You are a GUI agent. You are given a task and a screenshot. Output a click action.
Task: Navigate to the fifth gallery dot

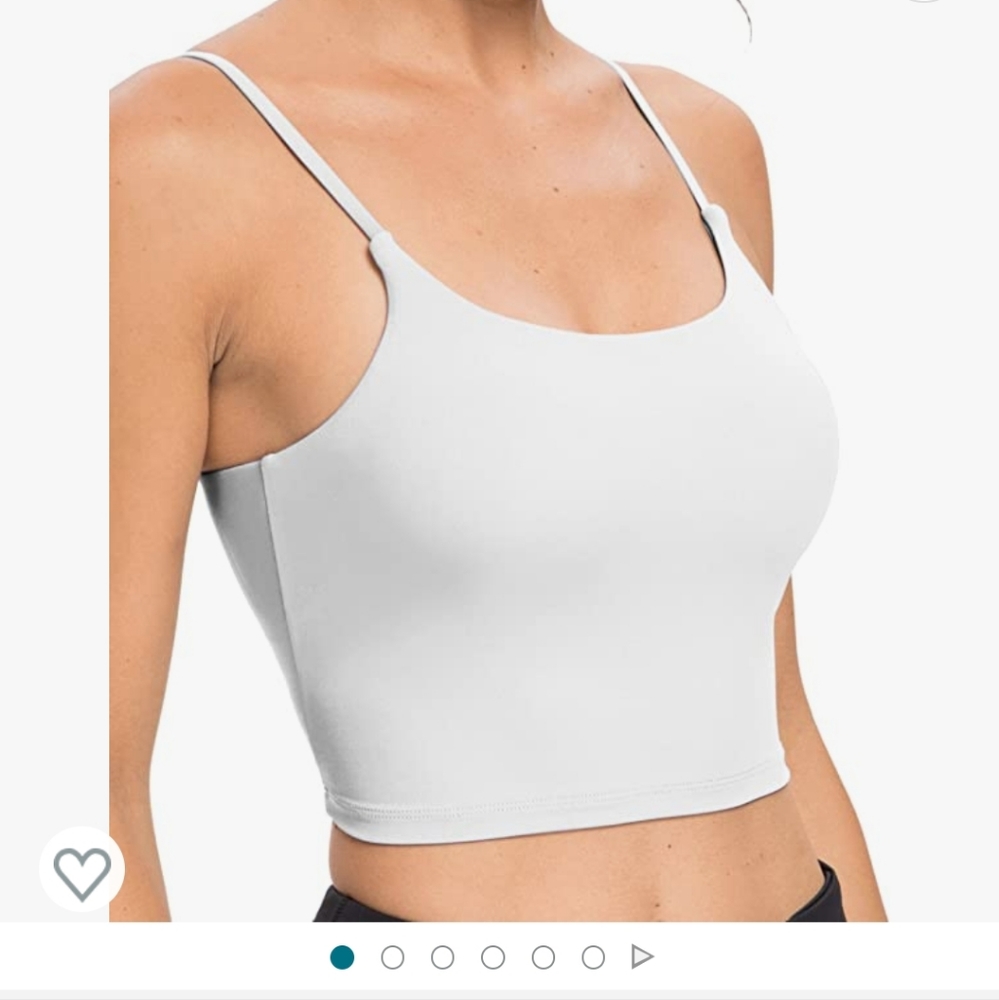(x=541, y=955)
